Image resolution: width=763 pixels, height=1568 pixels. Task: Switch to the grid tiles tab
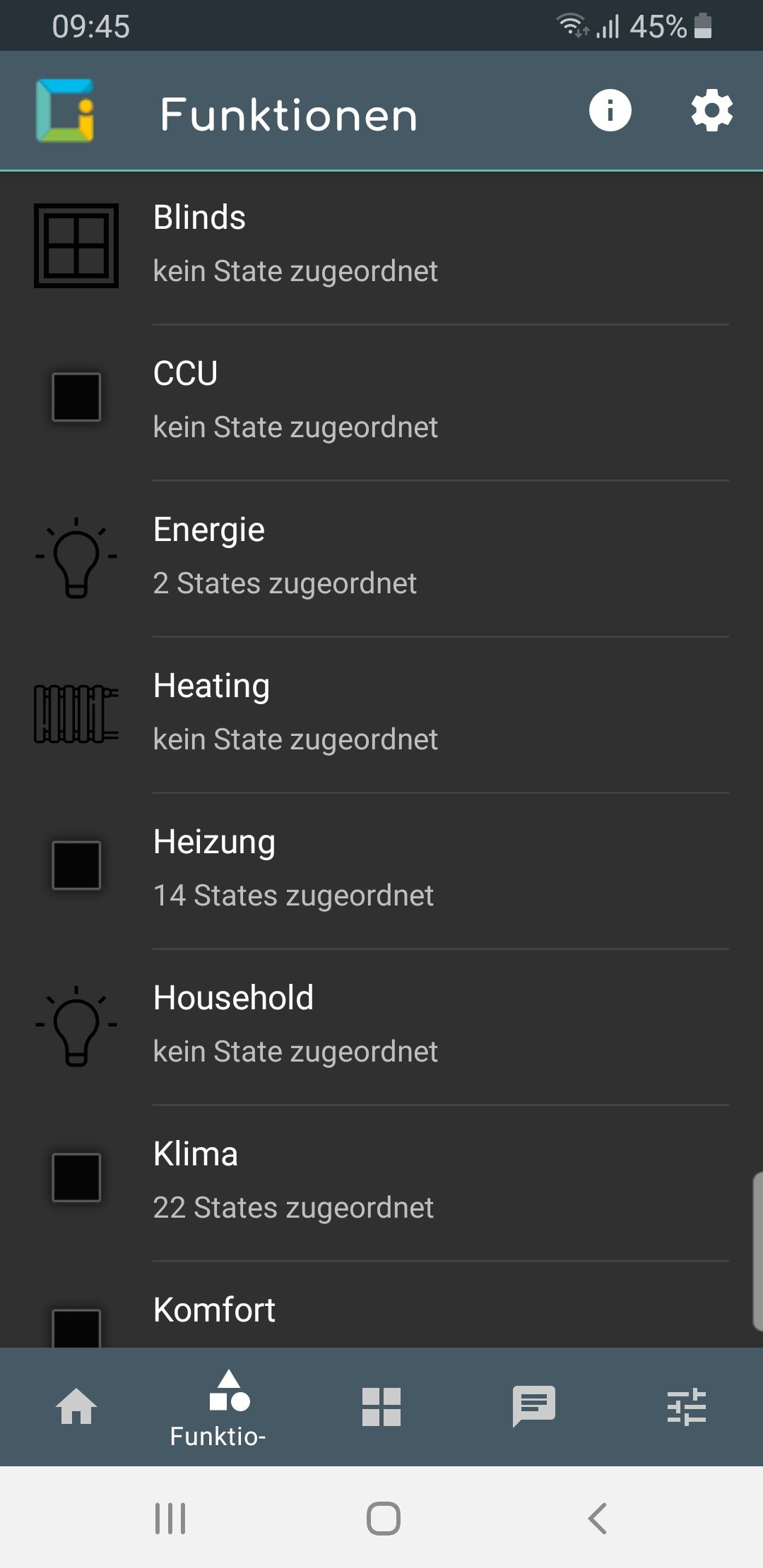click(381, 1406)
